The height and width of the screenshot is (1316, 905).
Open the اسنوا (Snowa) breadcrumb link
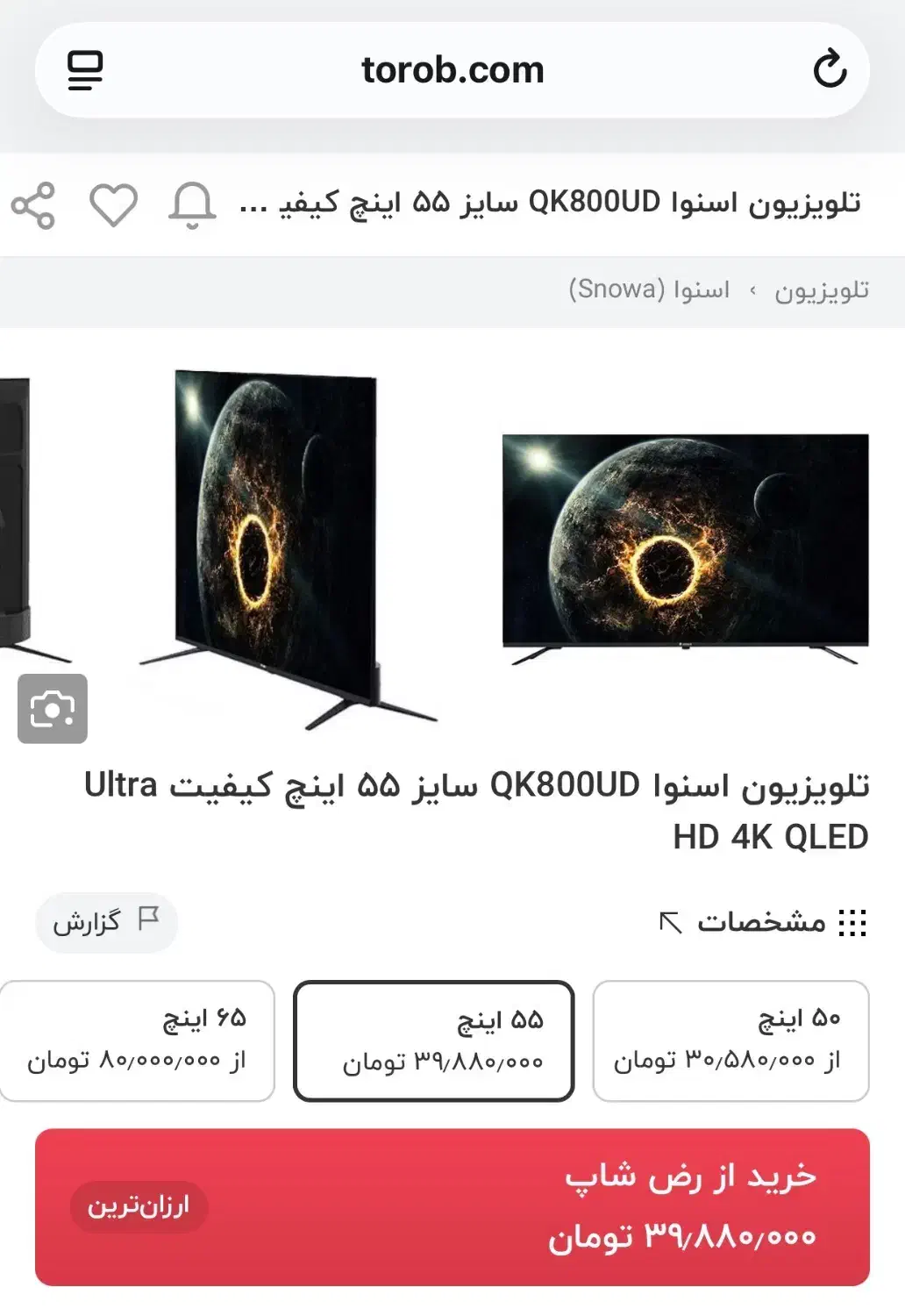[649, 290]
